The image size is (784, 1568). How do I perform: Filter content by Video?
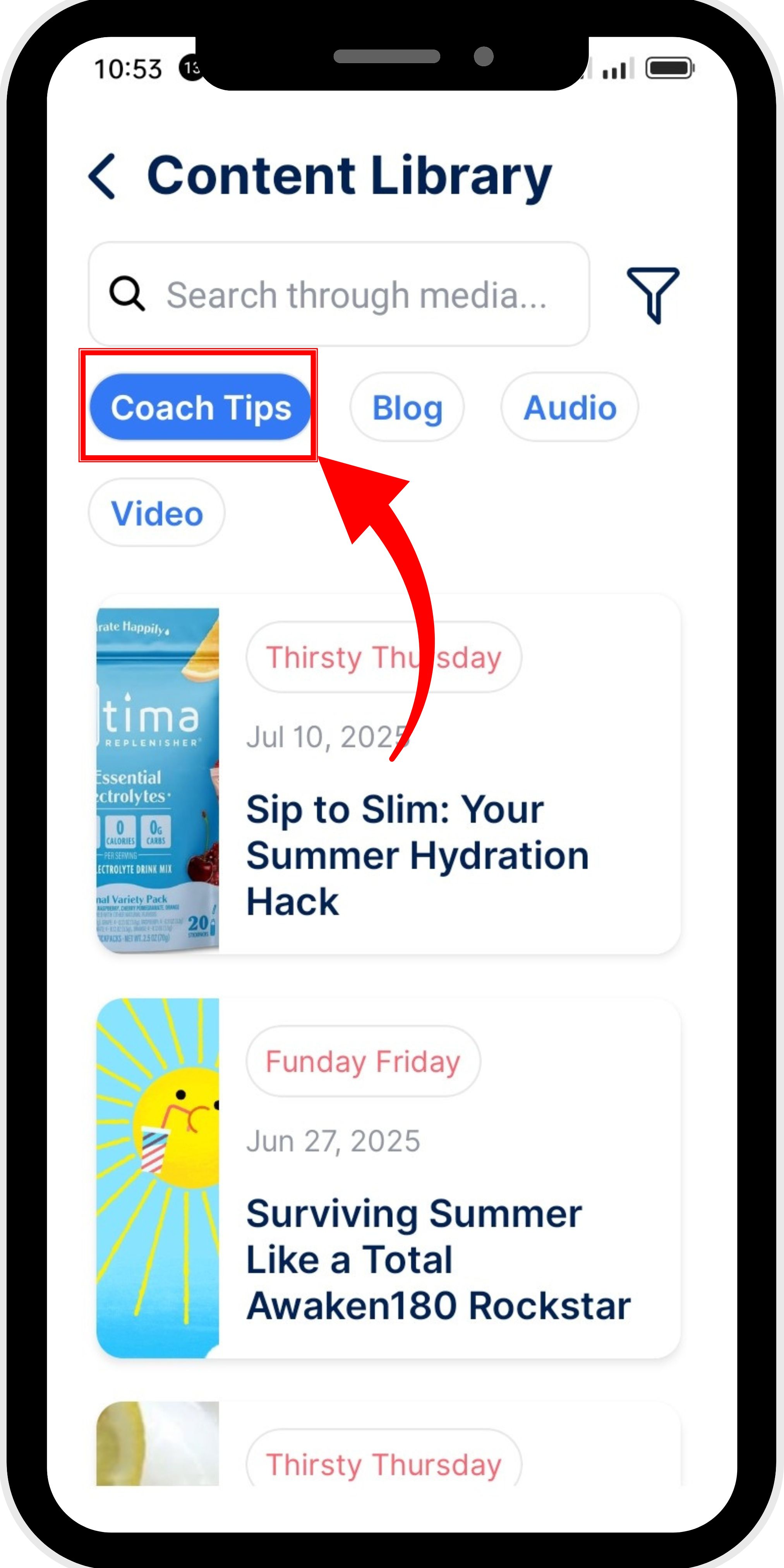(x=157, y=513)
